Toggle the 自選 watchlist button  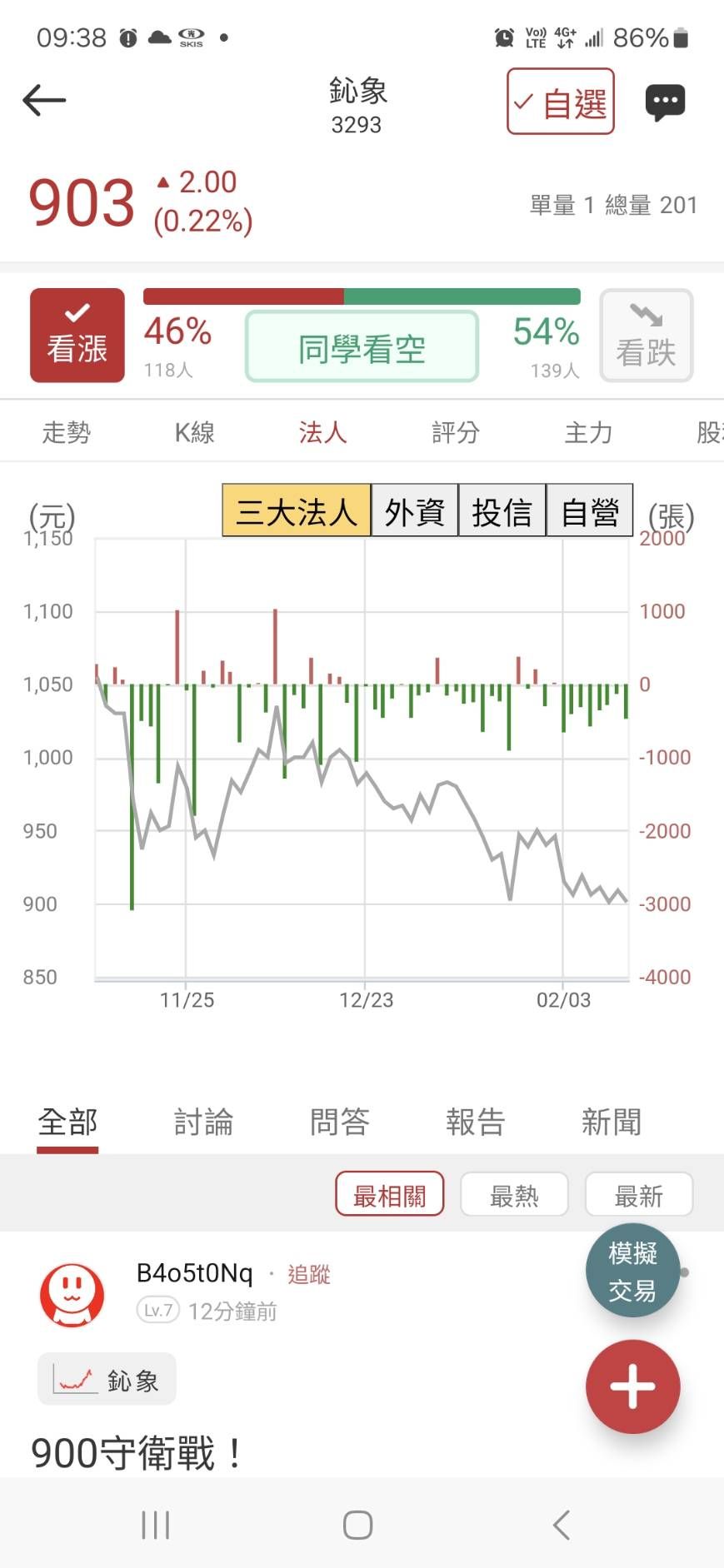coord(560,102)
